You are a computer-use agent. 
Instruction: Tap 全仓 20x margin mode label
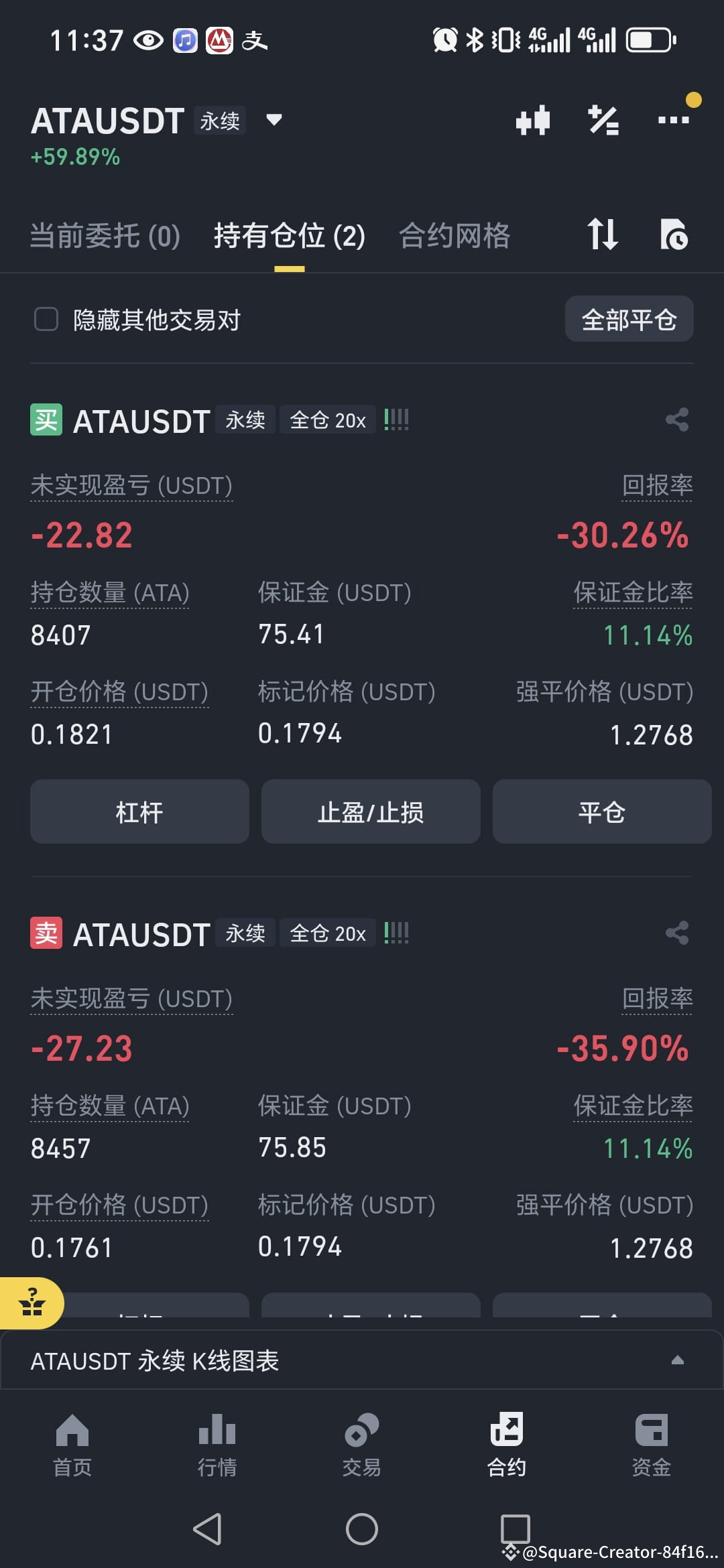click(x=328, y=419)
